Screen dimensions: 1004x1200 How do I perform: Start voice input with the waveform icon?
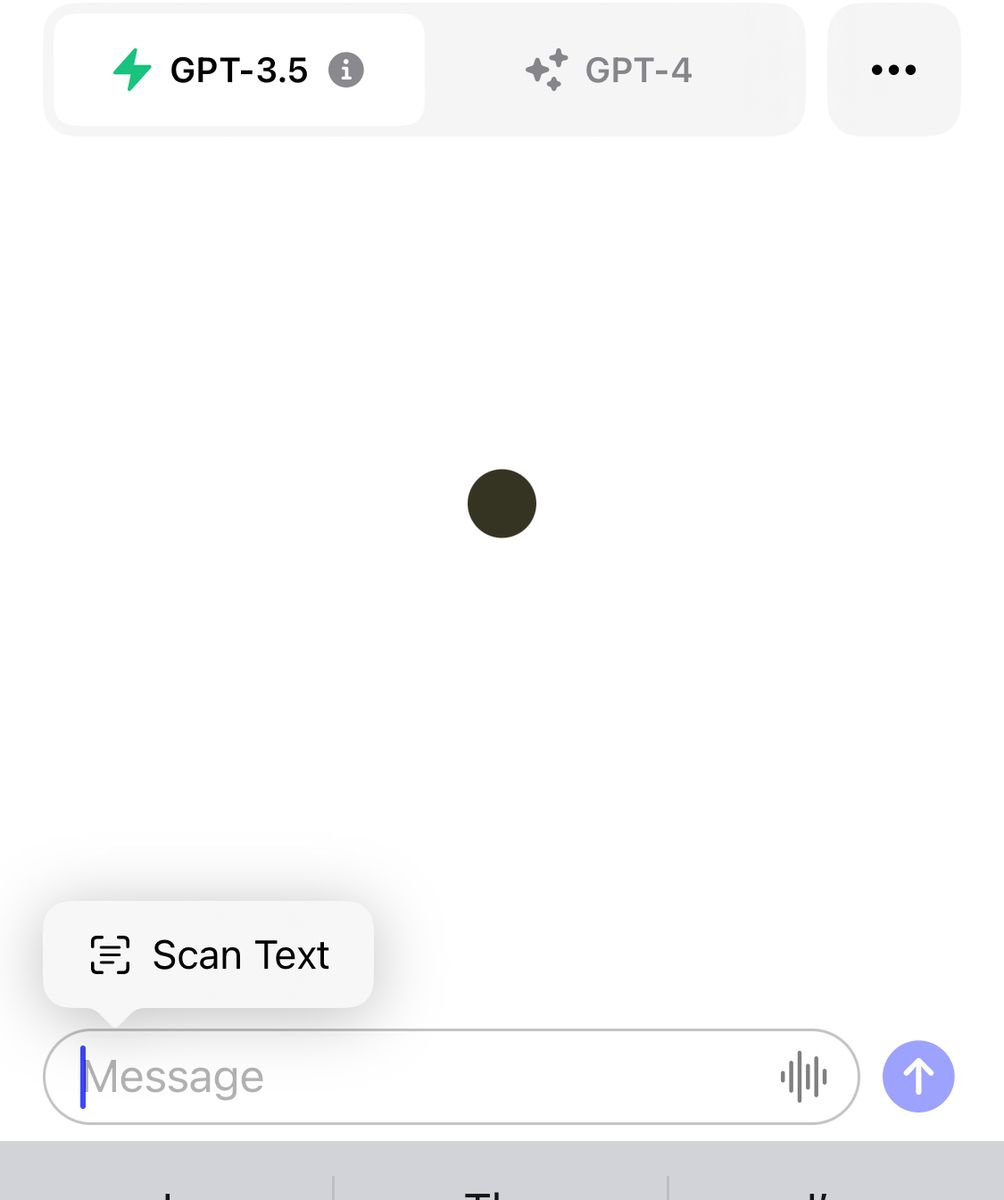(x=803, y=1077)
